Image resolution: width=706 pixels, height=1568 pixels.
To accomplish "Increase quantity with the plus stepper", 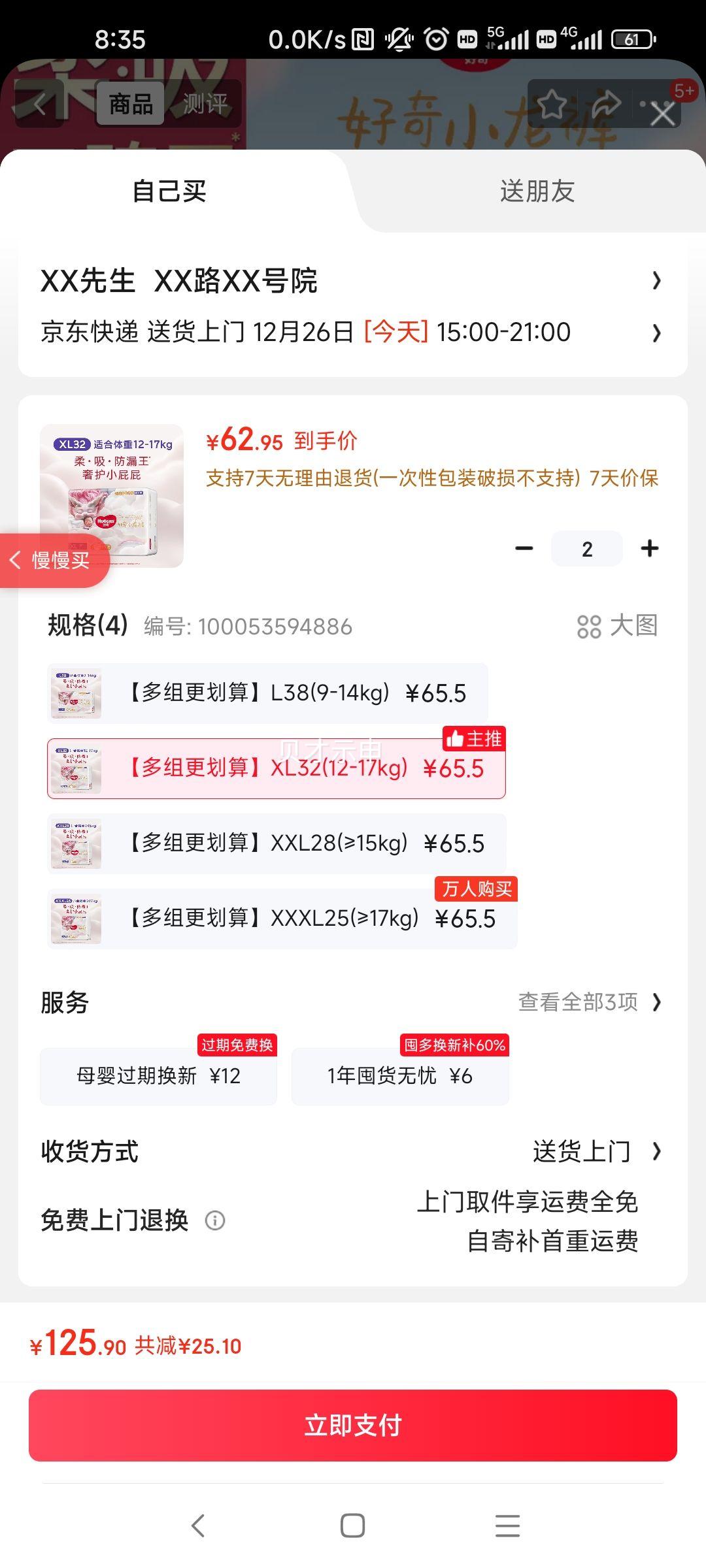I will (x=650, y=548).
